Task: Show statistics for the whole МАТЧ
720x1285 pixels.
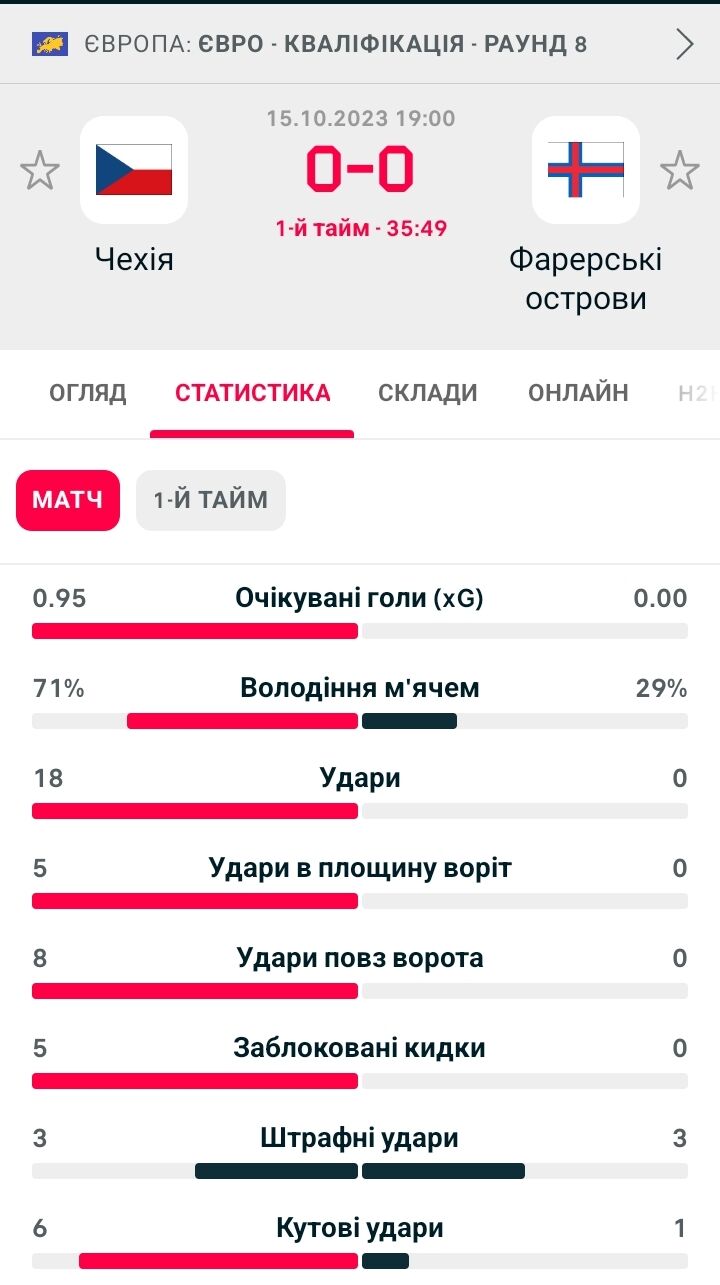Action: point(68,500)
